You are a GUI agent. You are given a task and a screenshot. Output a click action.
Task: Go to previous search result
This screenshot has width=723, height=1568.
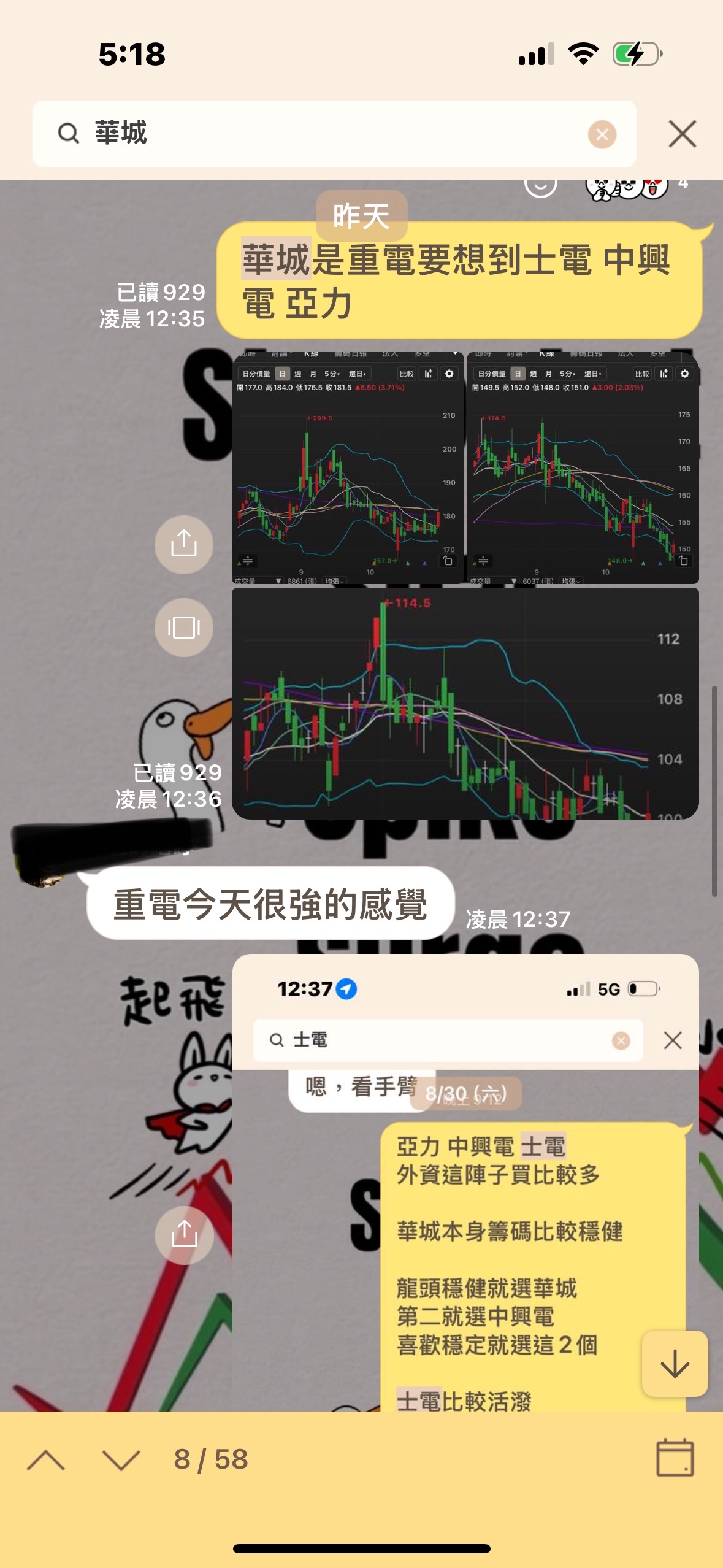[46, 1460]
